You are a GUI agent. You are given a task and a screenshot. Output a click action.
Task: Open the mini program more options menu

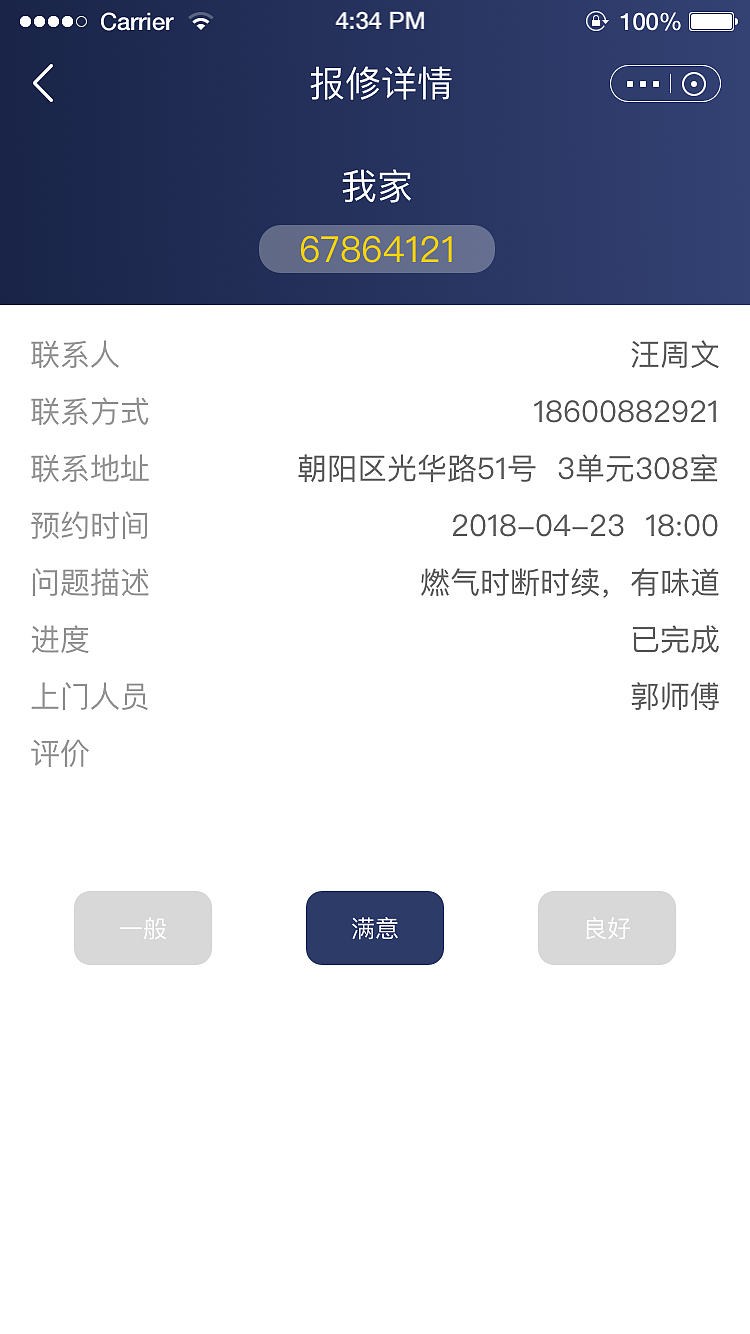click(x=642, y=84)
